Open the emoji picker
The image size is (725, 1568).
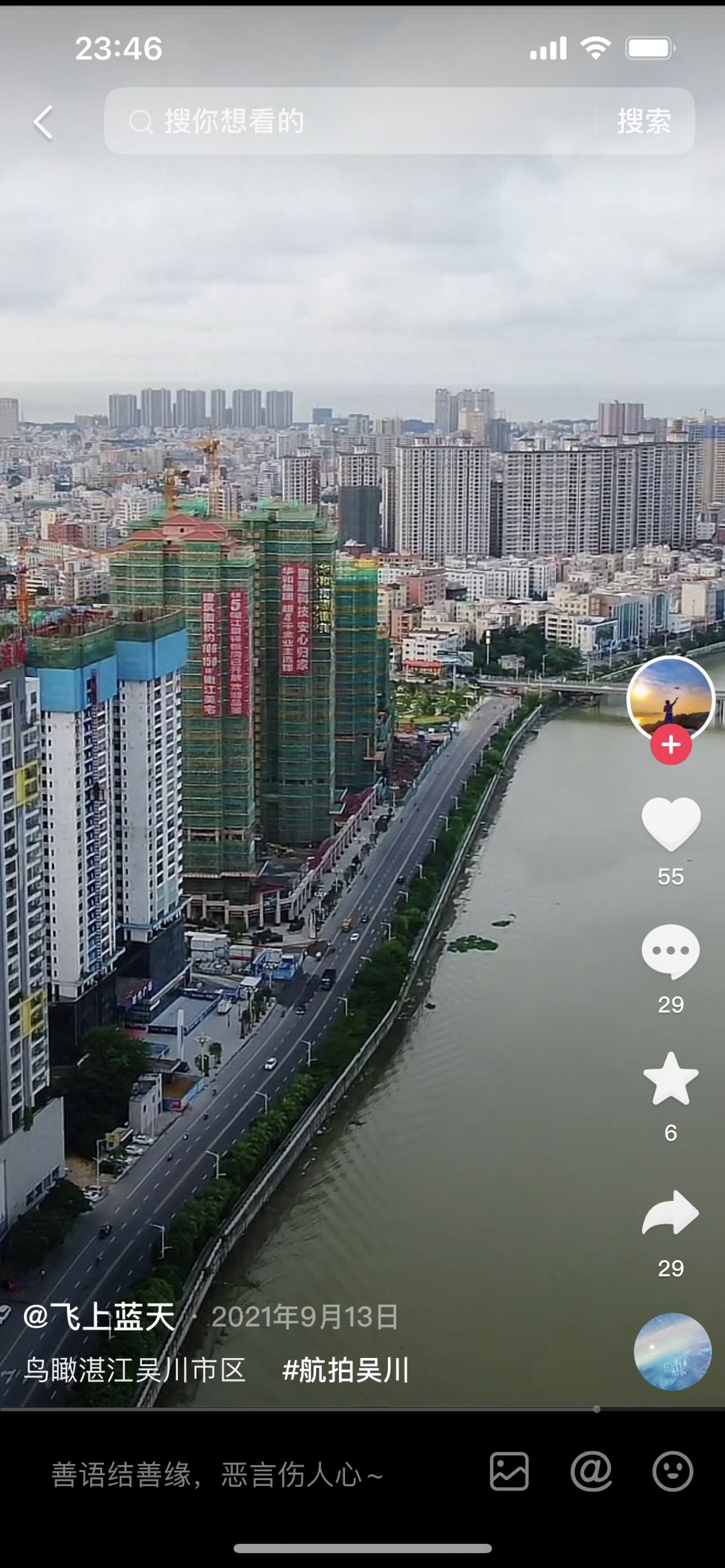[x=673, y=1472]
